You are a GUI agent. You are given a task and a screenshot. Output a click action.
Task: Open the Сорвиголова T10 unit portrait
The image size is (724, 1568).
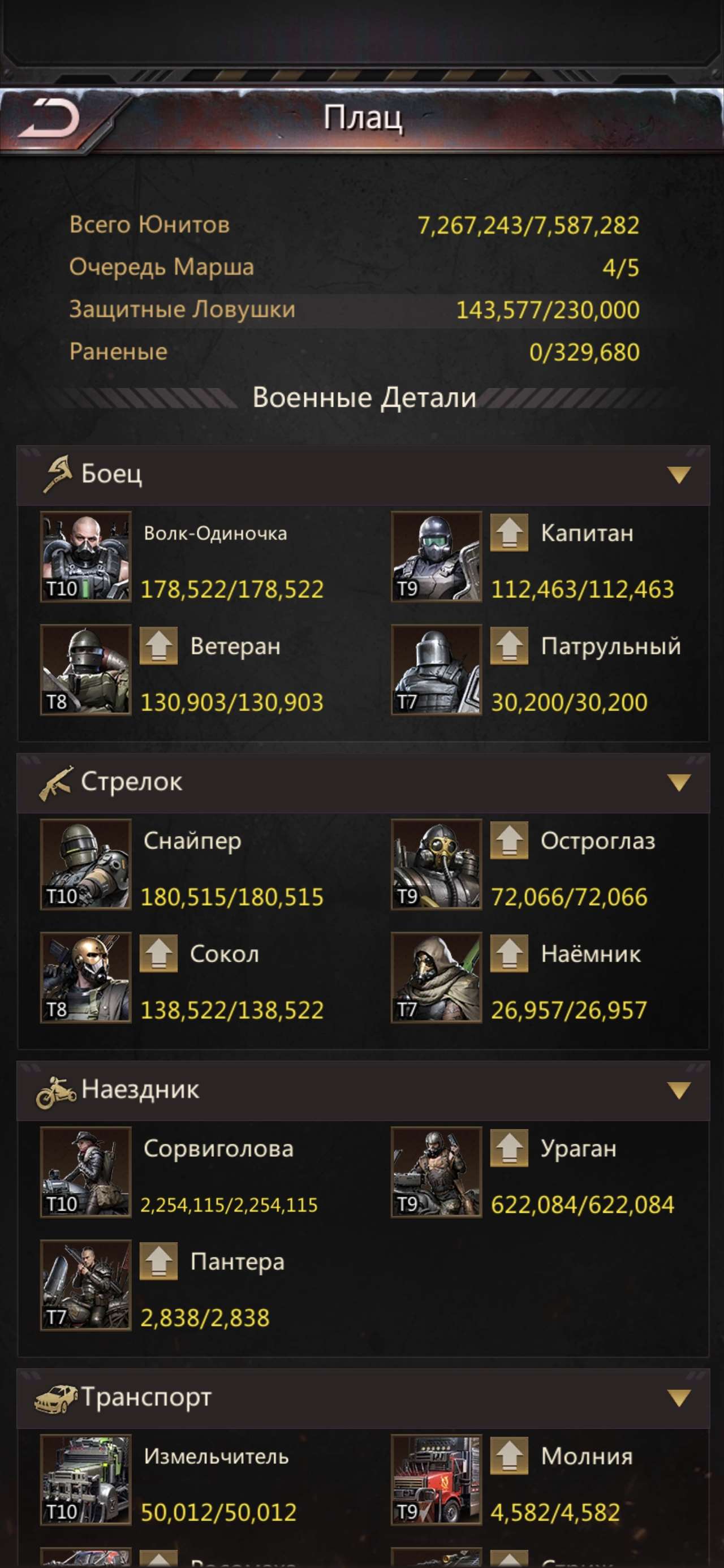pyautogui.click(x=86, y=1171)
